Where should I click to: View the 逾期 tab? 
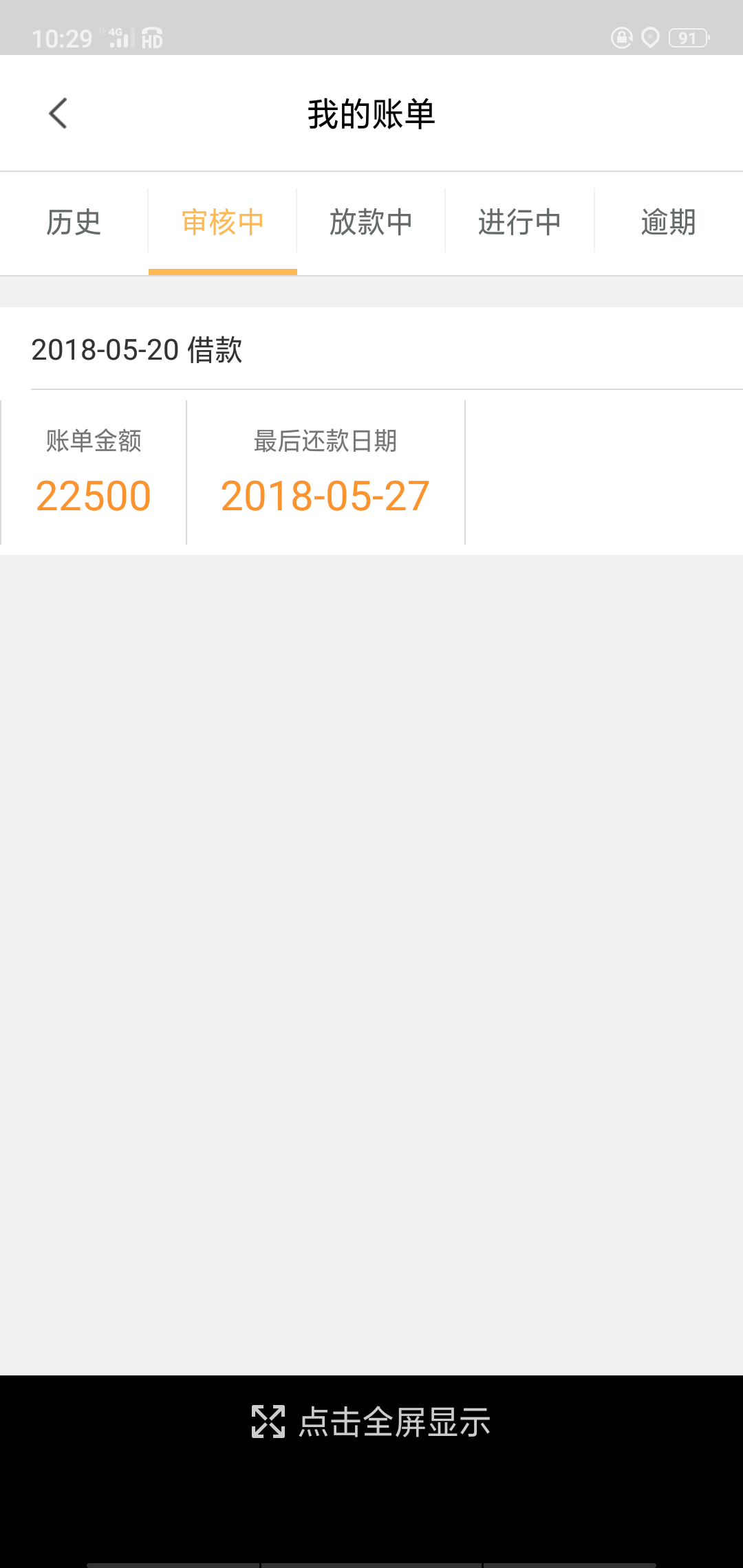(669, 223)
